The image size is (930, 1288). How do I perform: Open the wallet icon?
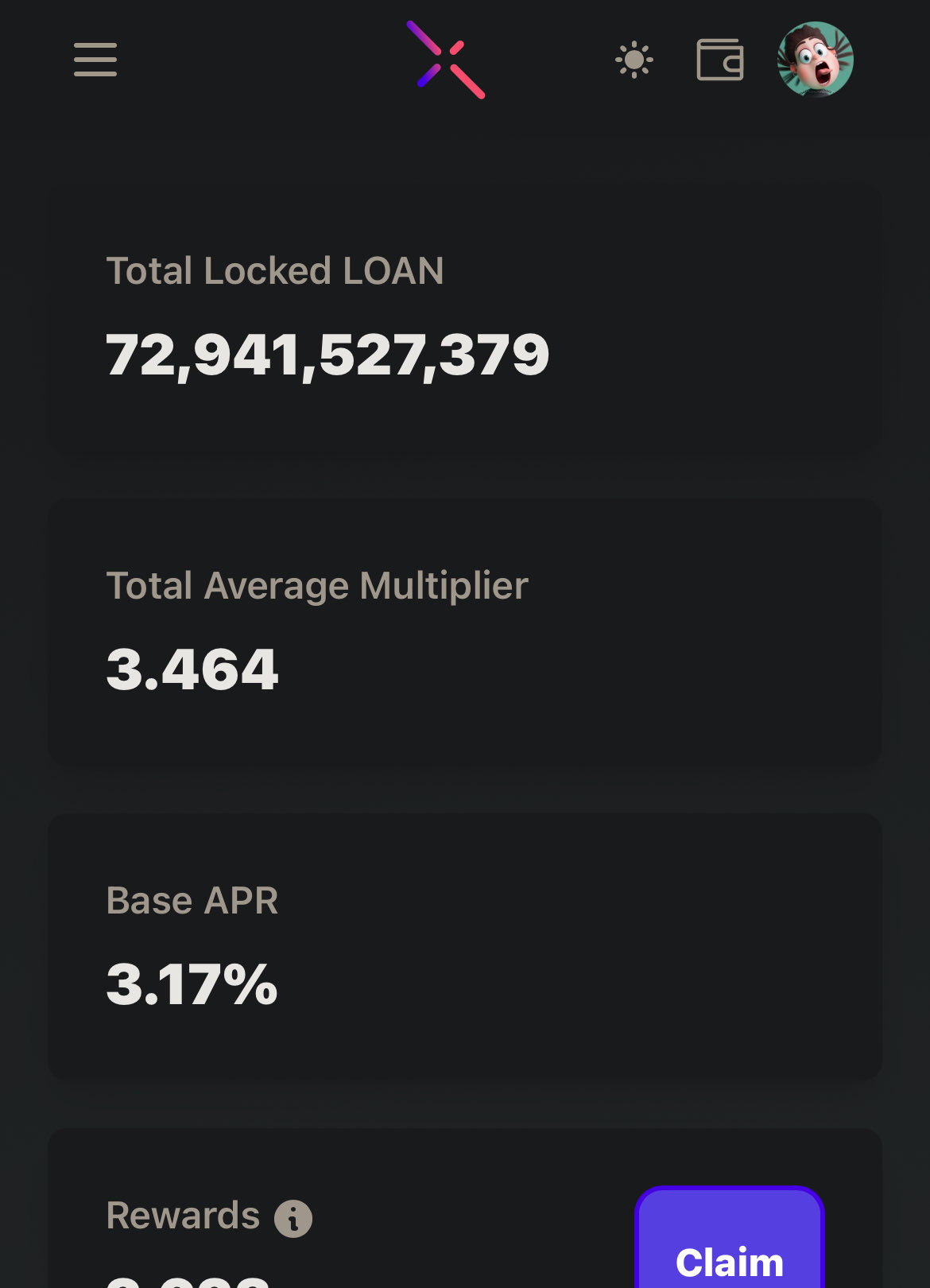coord(719,60)
